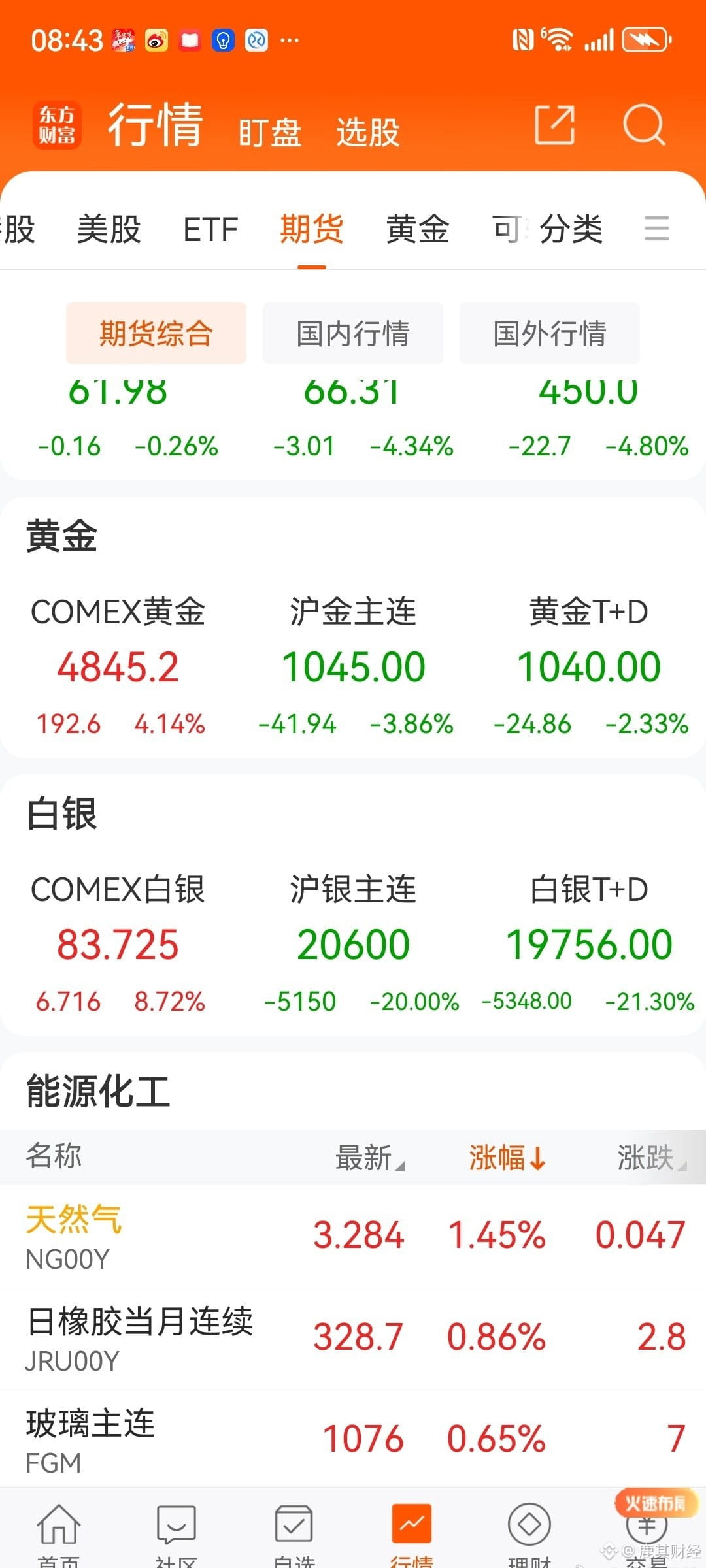Sort list by 涨幅 column
The image size is (706, 1568).
pyautogui.click(x=507, y=1158)
